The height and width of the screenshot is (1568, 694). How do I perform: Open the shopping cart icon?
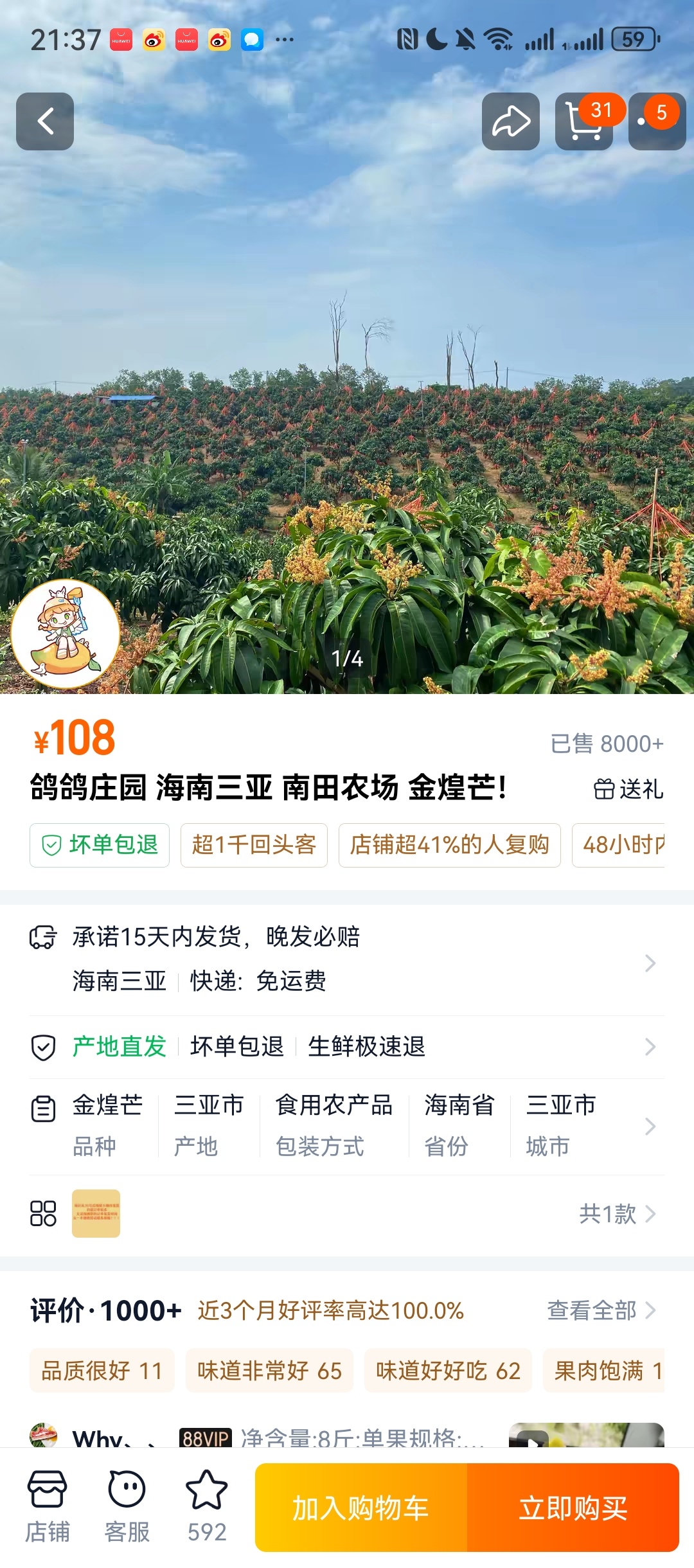[x=583, y=122]
